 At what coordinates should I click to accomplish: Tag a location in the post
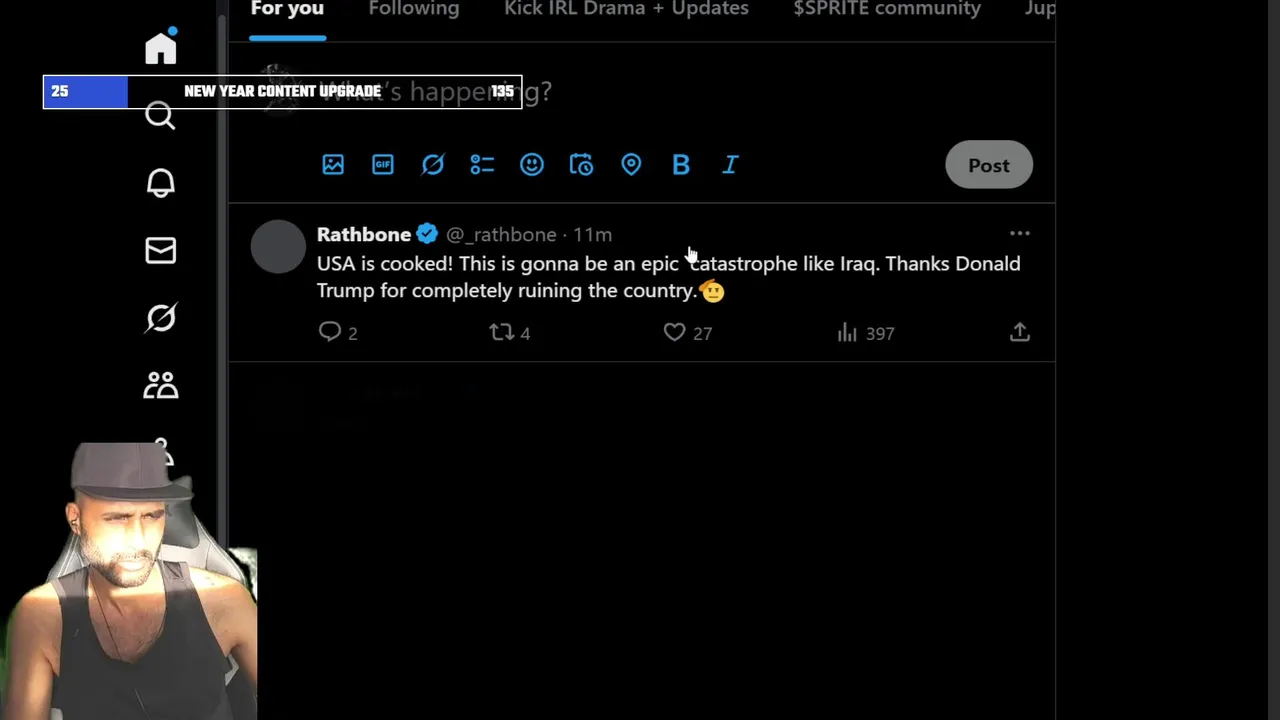pos(631,165)
